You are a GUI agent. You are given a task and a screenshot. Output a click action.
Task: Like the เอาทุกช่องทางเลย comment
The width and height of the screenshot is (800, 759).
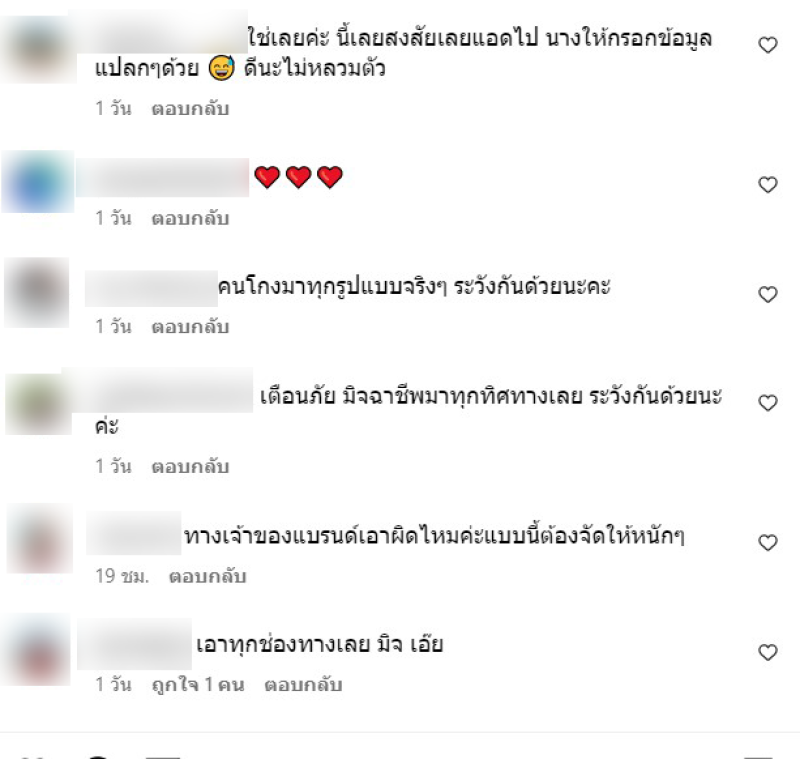[x=768, y=652]
